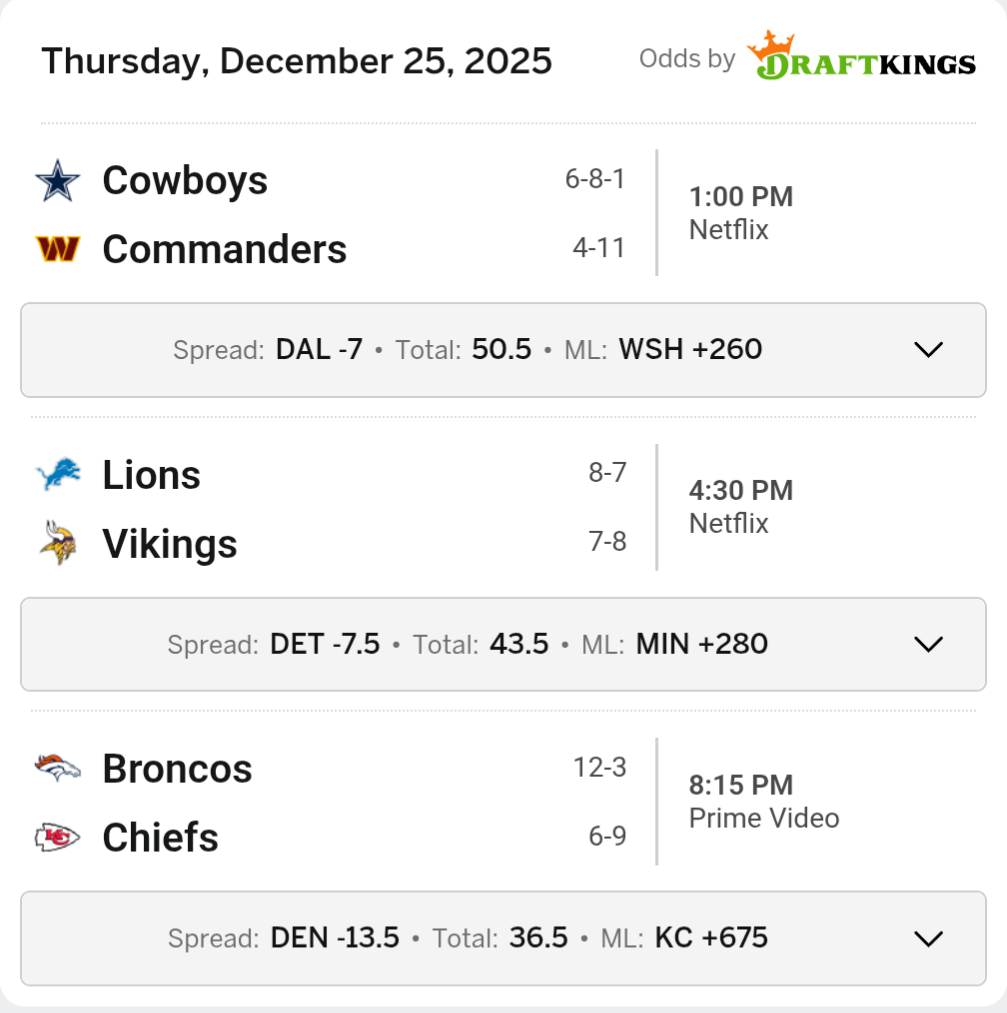1007x1013 pixels.
Task: Open the Cowboys vs Commanders matchup
Action: tap(330, 214)
